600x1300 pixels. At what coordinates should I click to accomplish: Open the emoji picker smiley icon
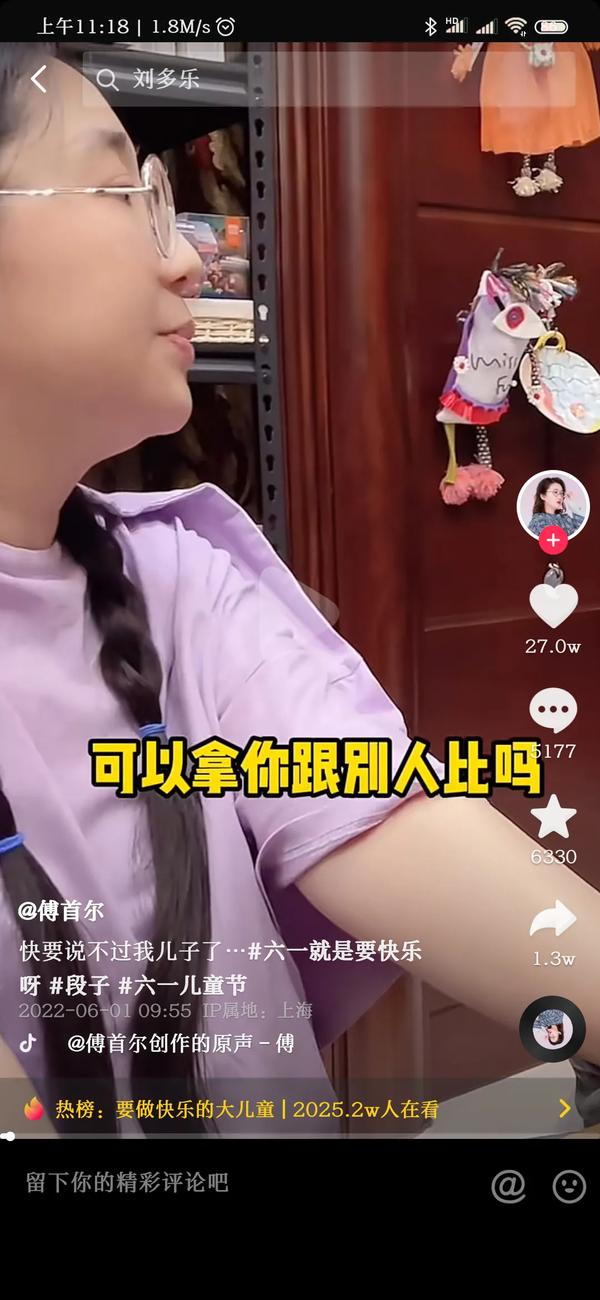tap(569, 1186)
